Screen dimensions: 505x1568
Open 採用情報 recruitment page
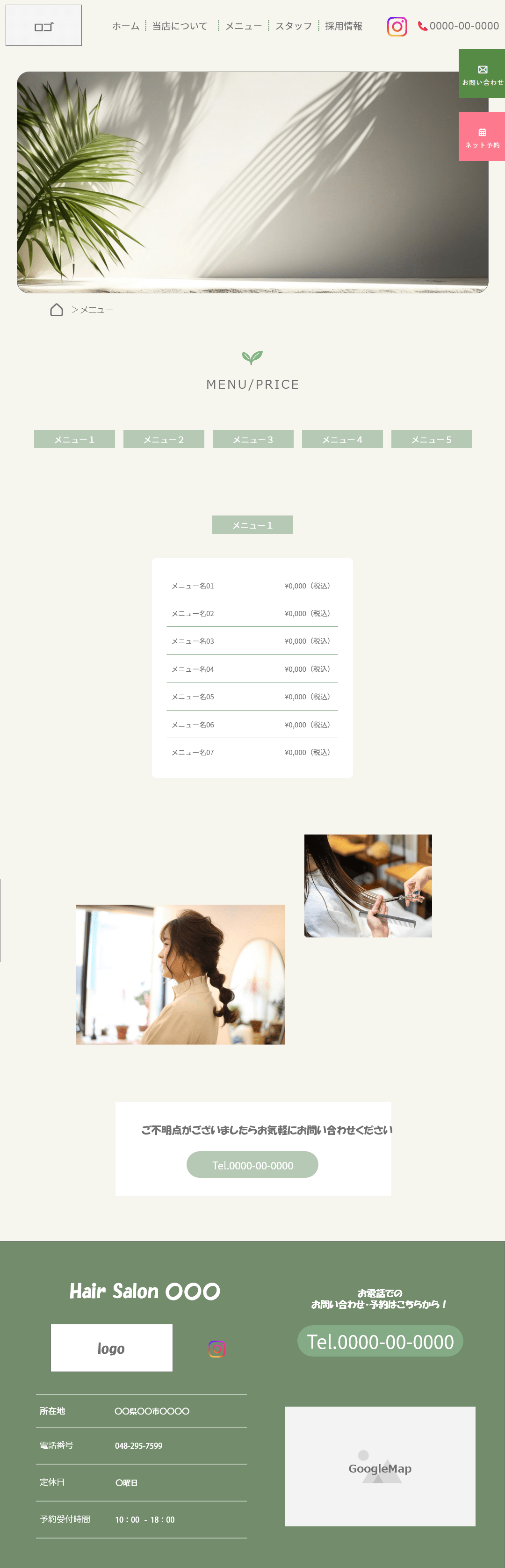pyautogui.click(x=343, y=26)
